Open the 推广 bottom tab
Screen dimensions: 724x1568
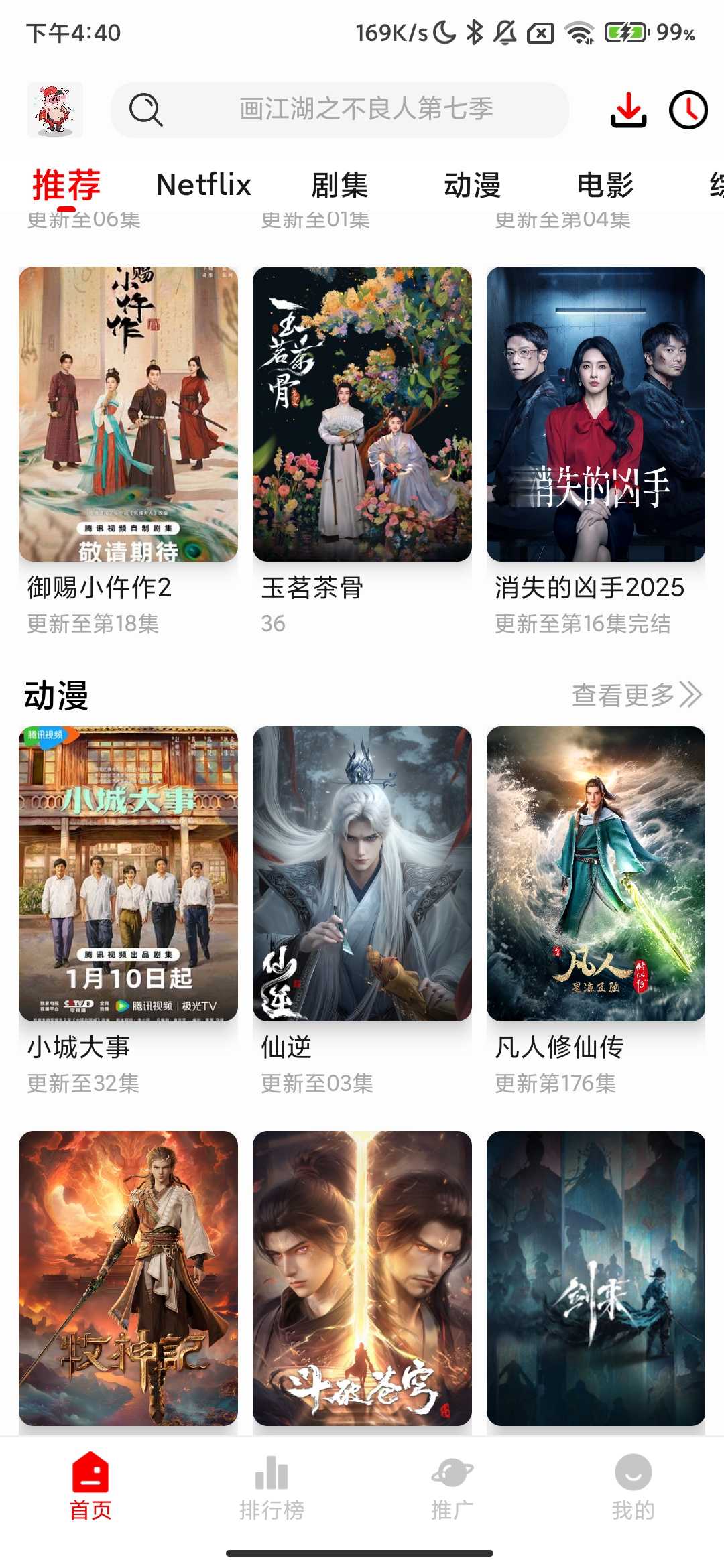(452, 1486)
